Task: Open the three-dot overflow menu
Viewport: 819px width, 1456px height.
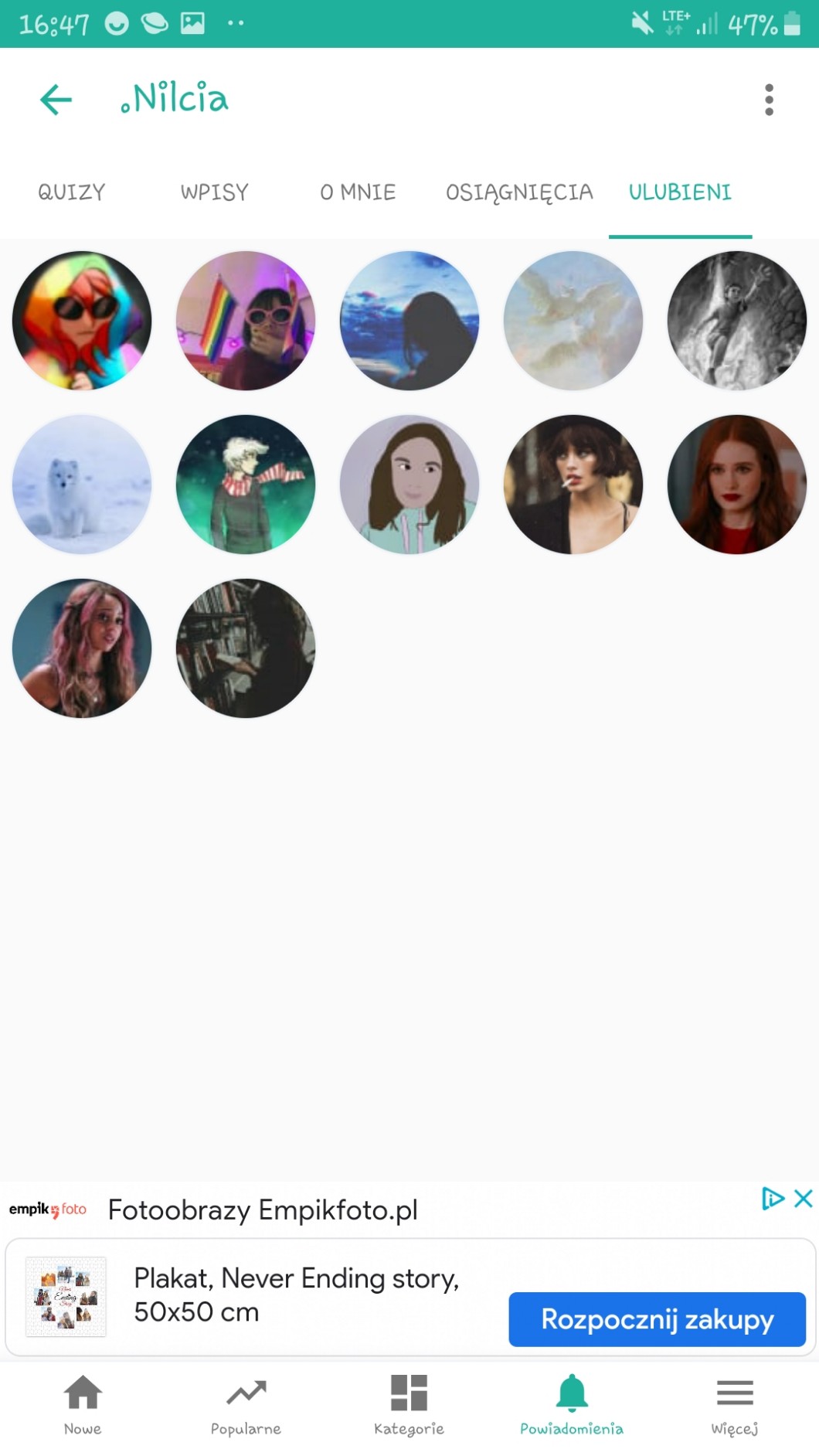Action: tap(768, 100)
